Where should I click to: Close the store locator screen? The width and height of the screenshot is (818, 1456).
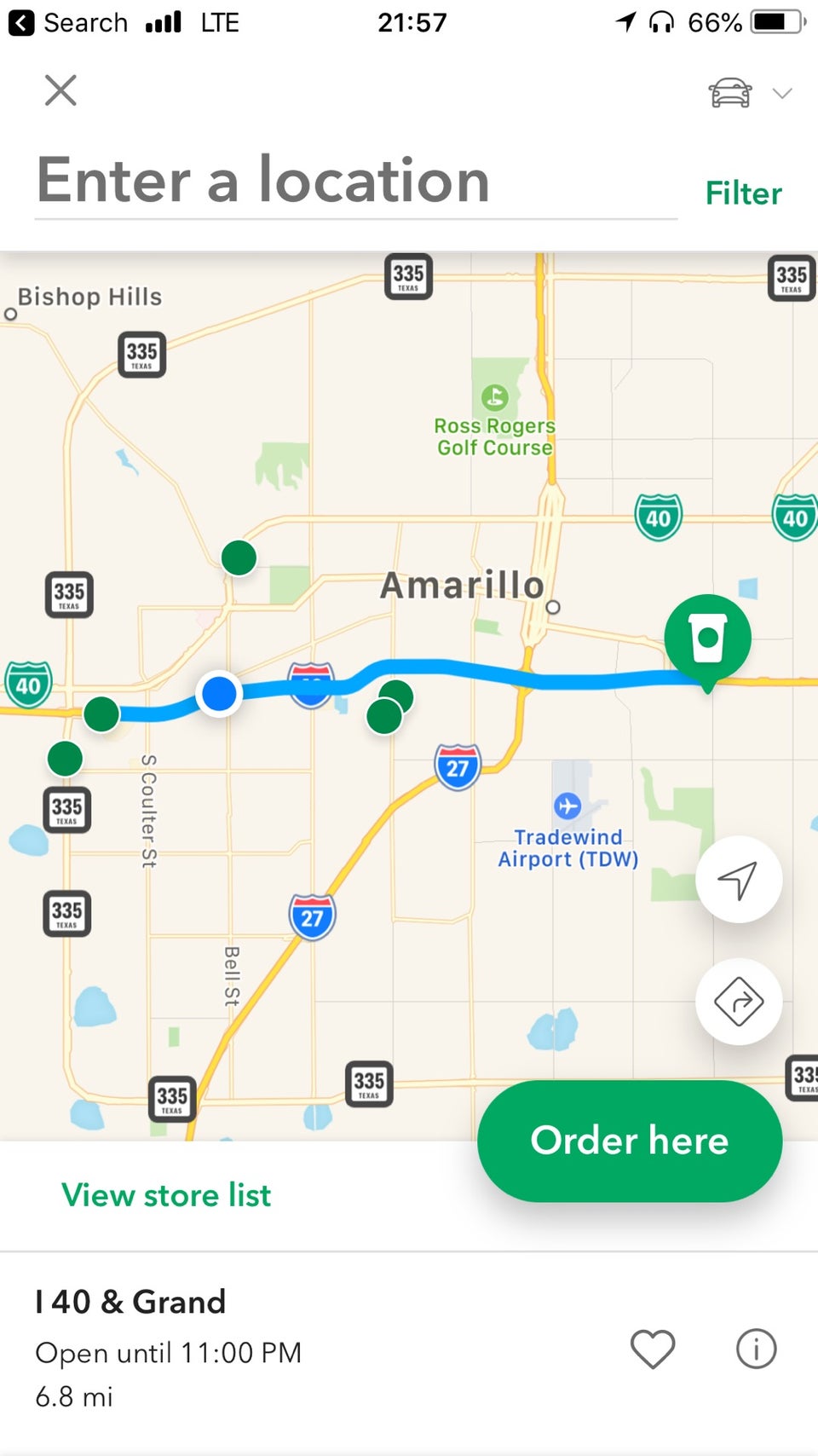click(60, 90)
